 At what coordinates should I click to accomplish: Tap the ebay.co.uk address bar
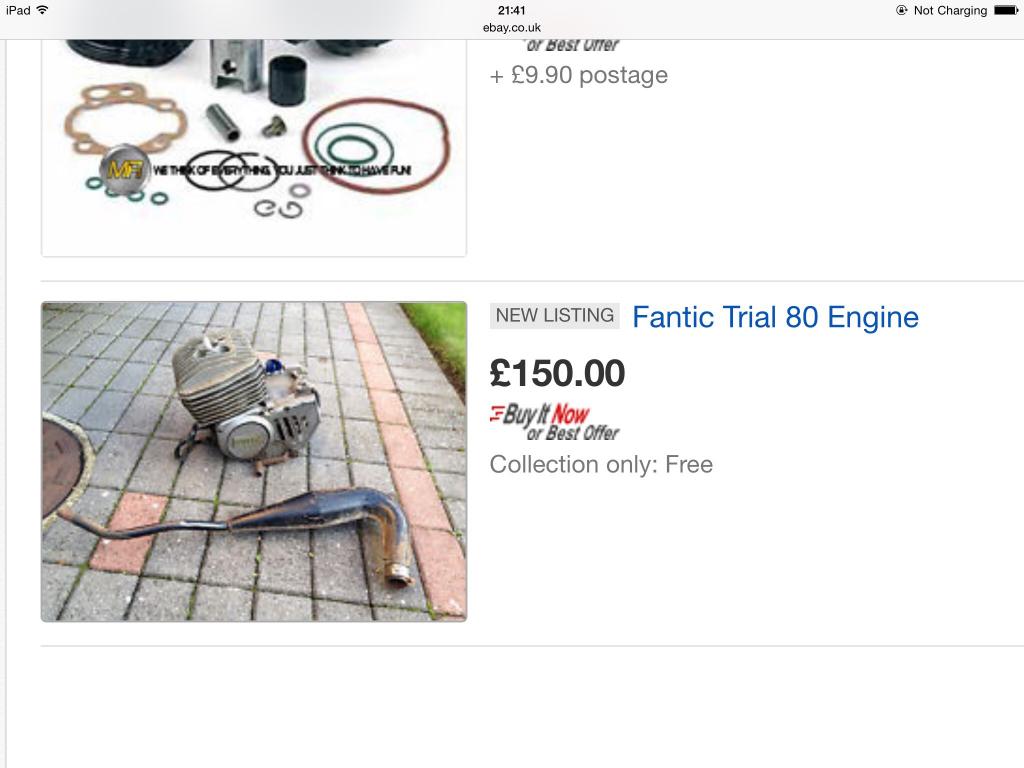click(x=511, y=28)
